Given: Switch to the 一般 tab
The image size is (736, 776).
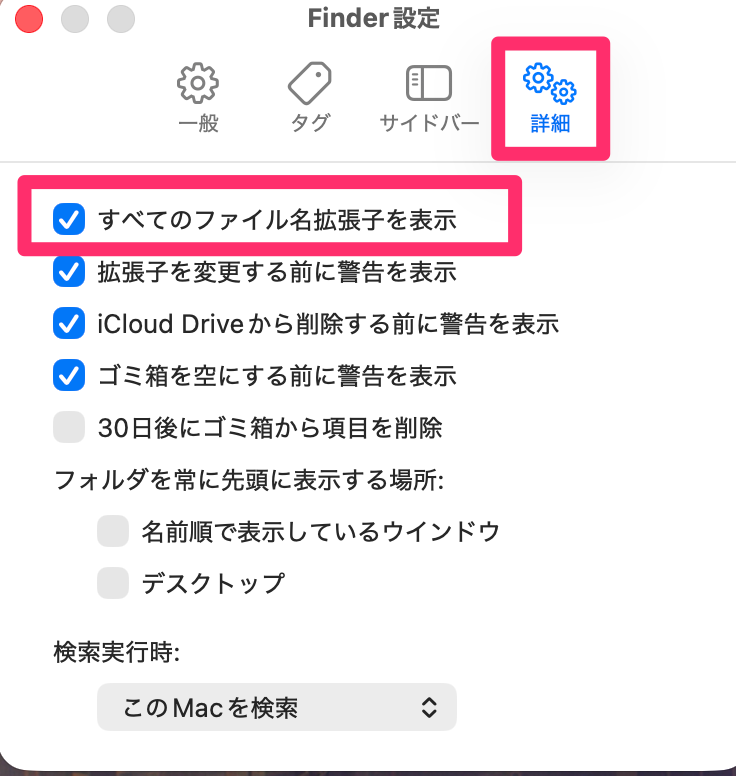Looking at the screenshot, I should (198, 100).
